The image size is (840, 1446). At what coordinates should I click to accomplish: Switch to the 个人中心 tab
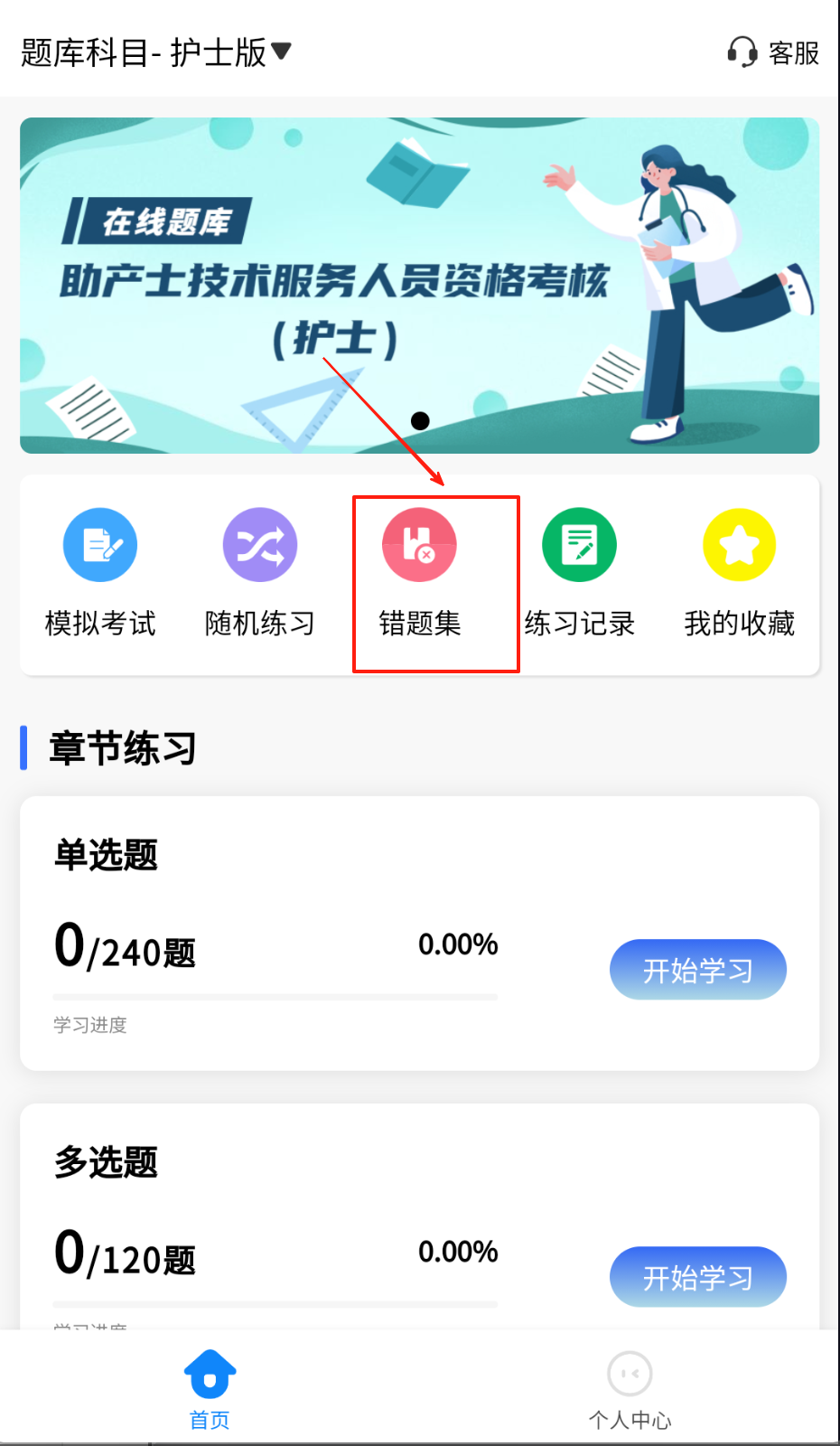[x=630, y=1389]
